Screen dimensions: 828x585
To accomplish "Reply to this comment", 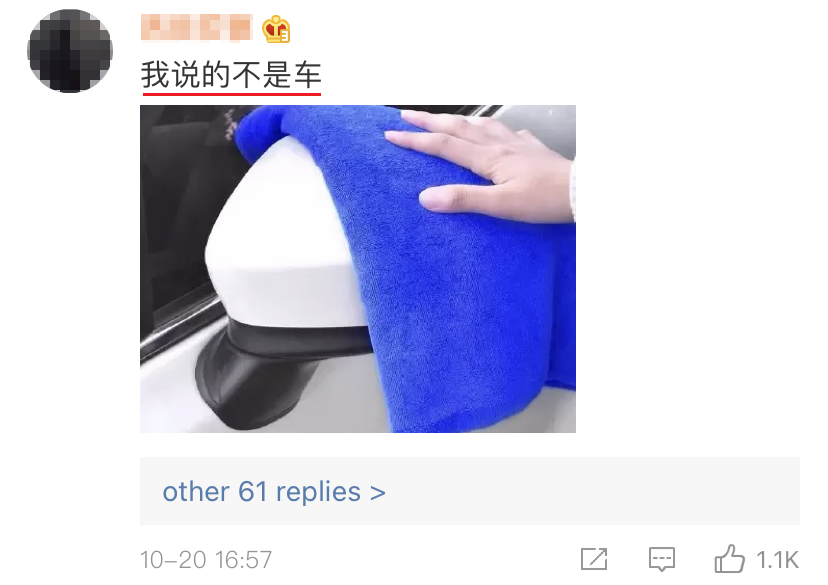I will [661, 559].
